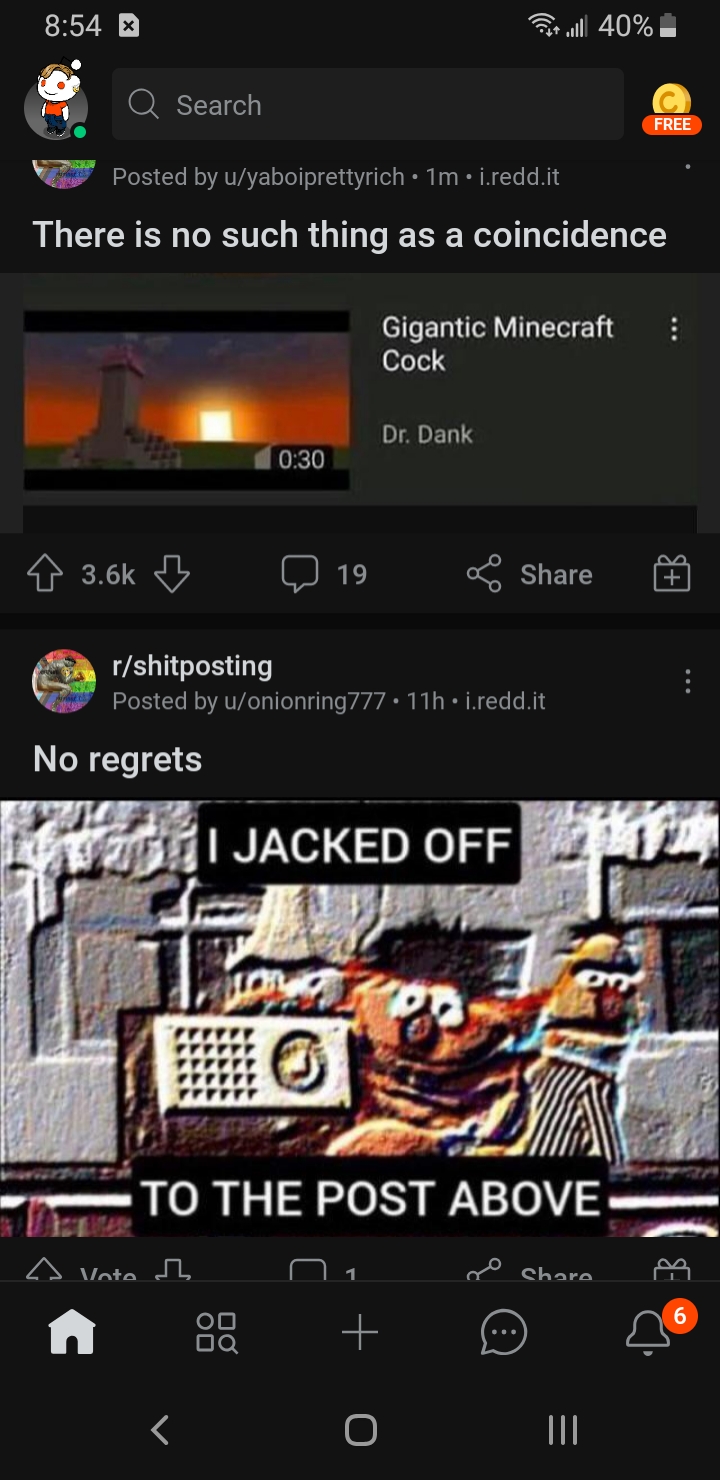Create a new post
Screen dimensions: 720x1480
pos(360,1332)
